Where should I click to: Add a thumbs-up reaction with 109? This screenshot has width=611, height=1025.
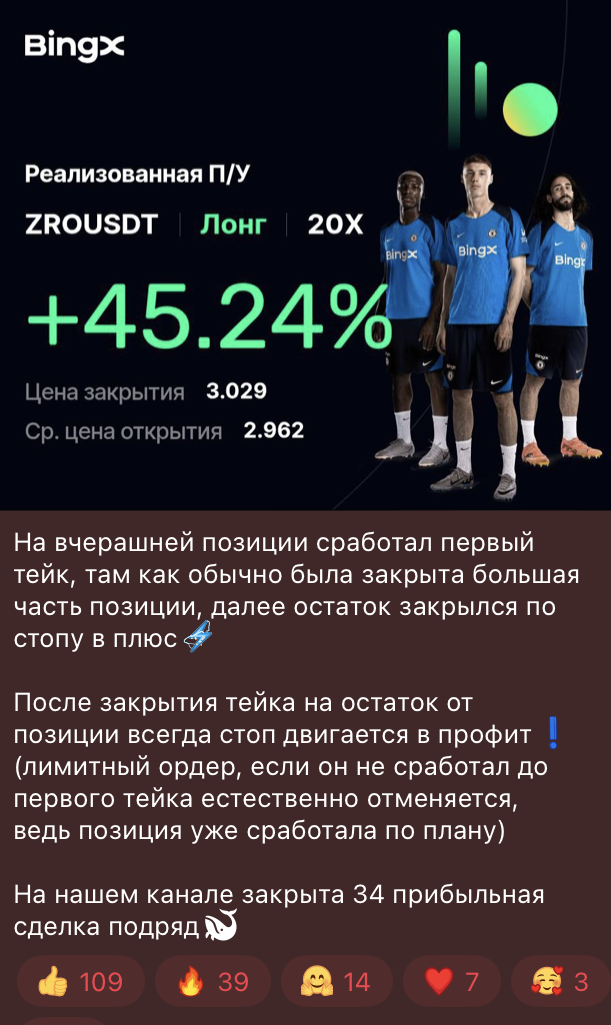(x=80, y=981)
